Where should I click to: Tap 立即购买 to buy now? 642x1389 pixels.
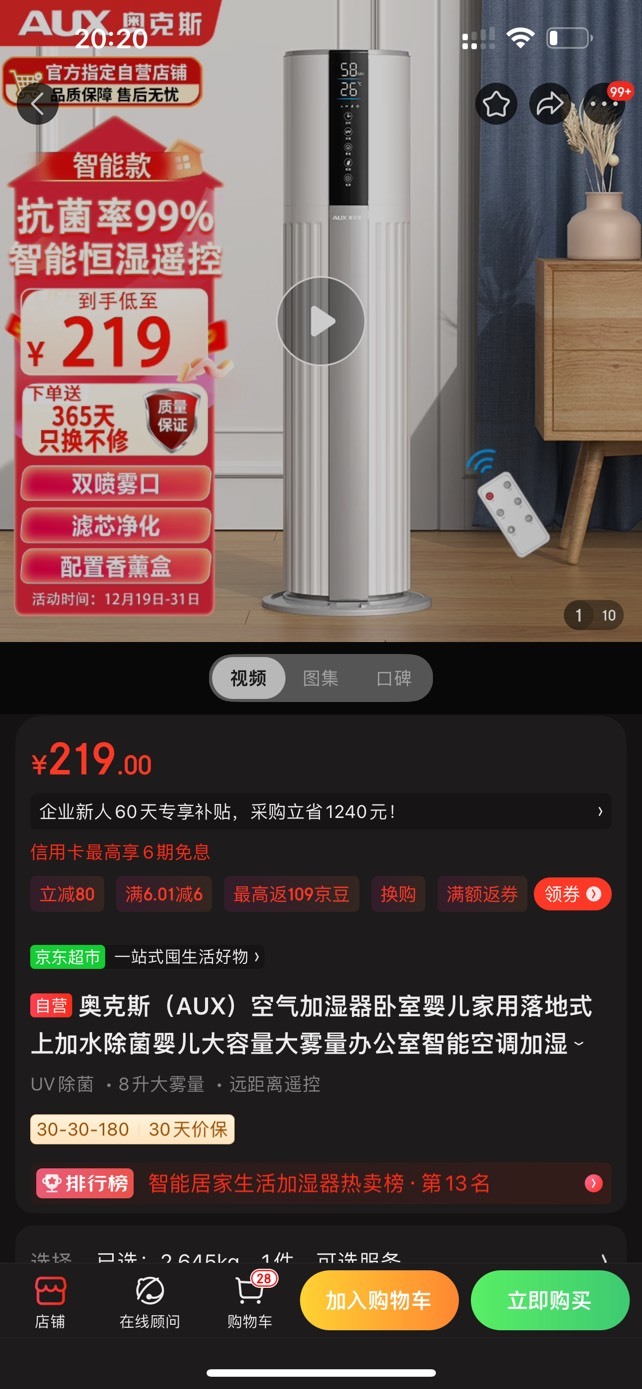549,1300
